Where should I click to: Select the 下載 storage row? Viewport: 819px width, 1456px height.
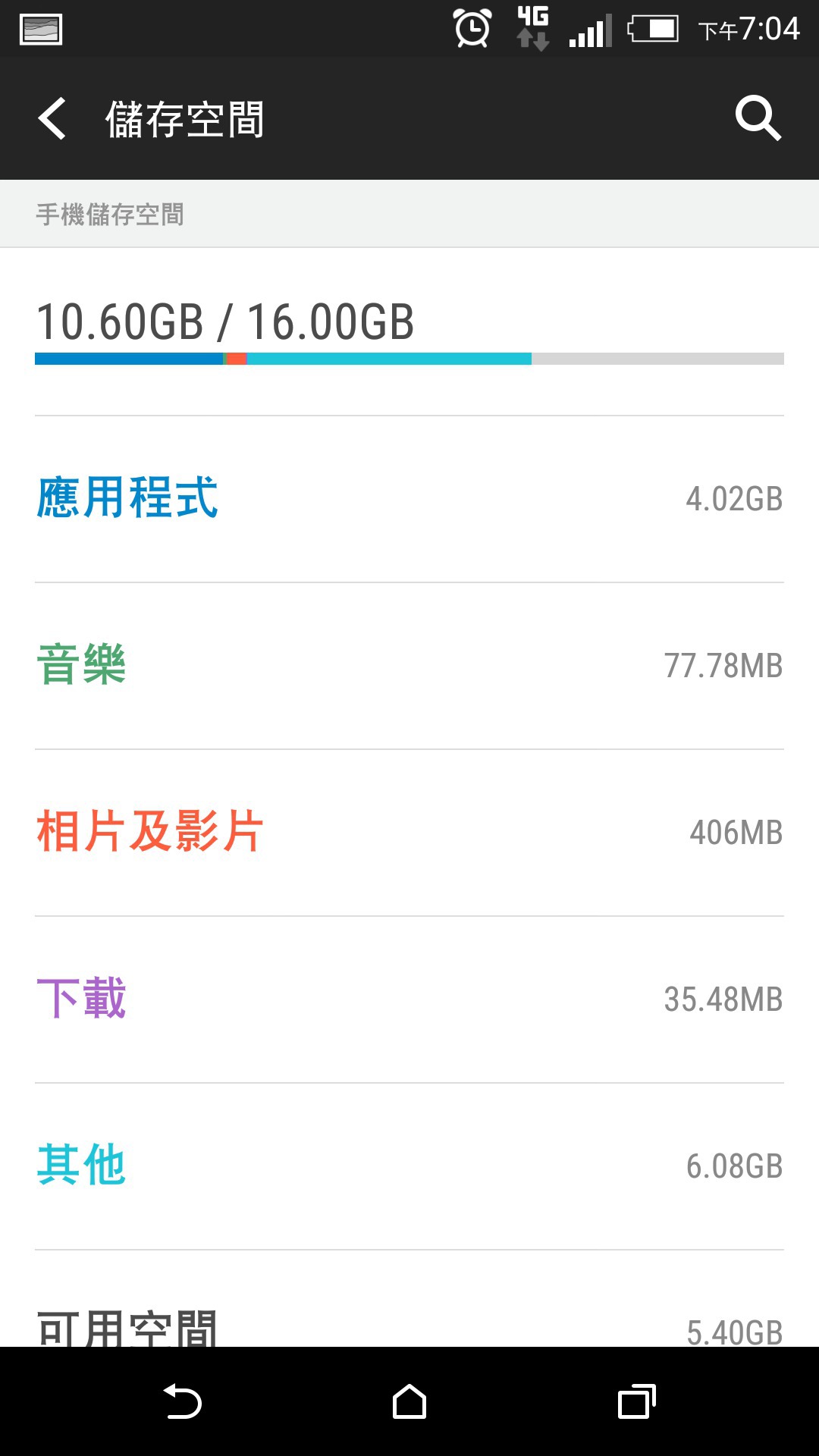click(409, 999)
